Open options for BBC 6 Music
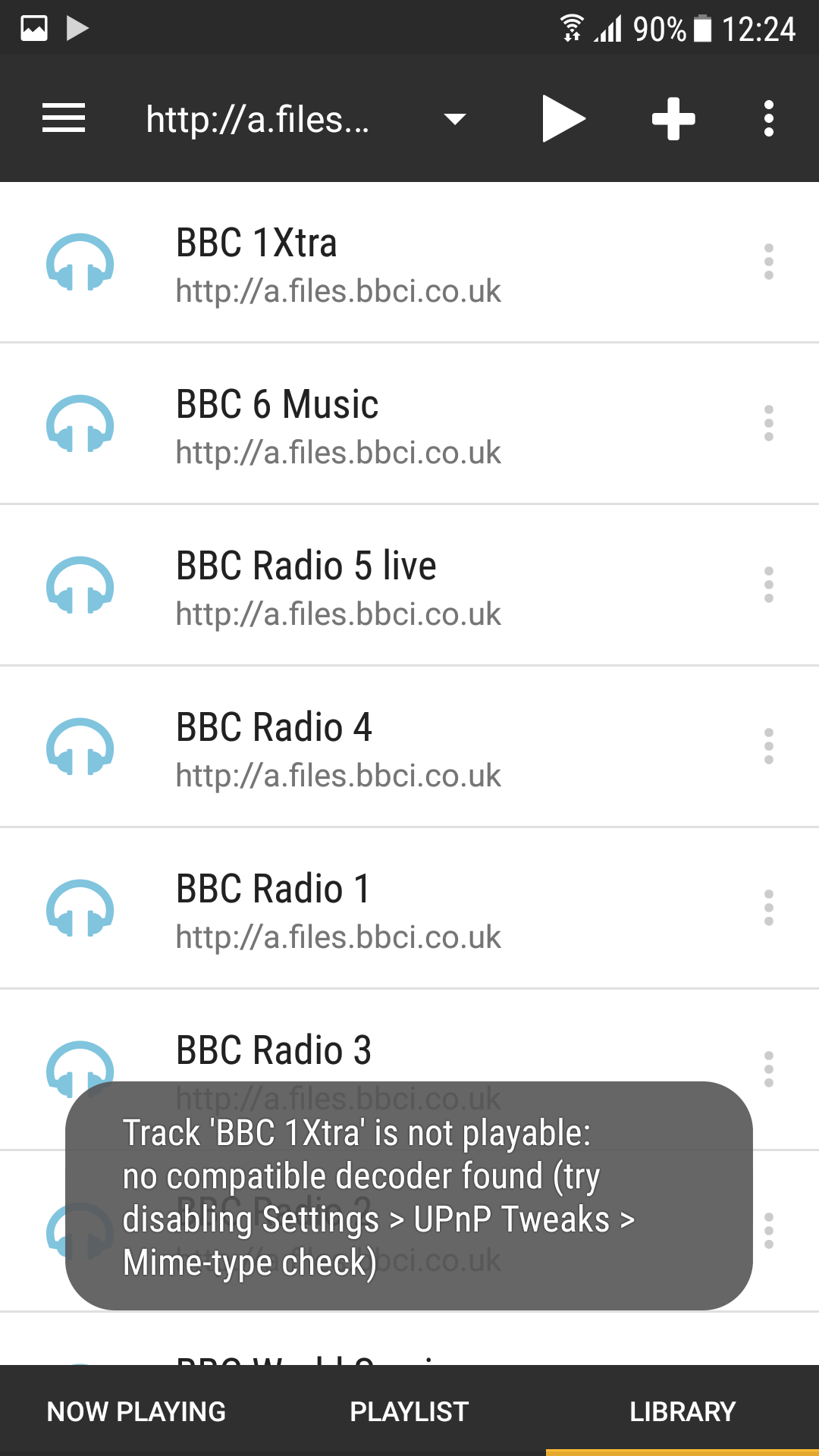The width and height of the screenshot is (819, 1456). coord(769,424)
